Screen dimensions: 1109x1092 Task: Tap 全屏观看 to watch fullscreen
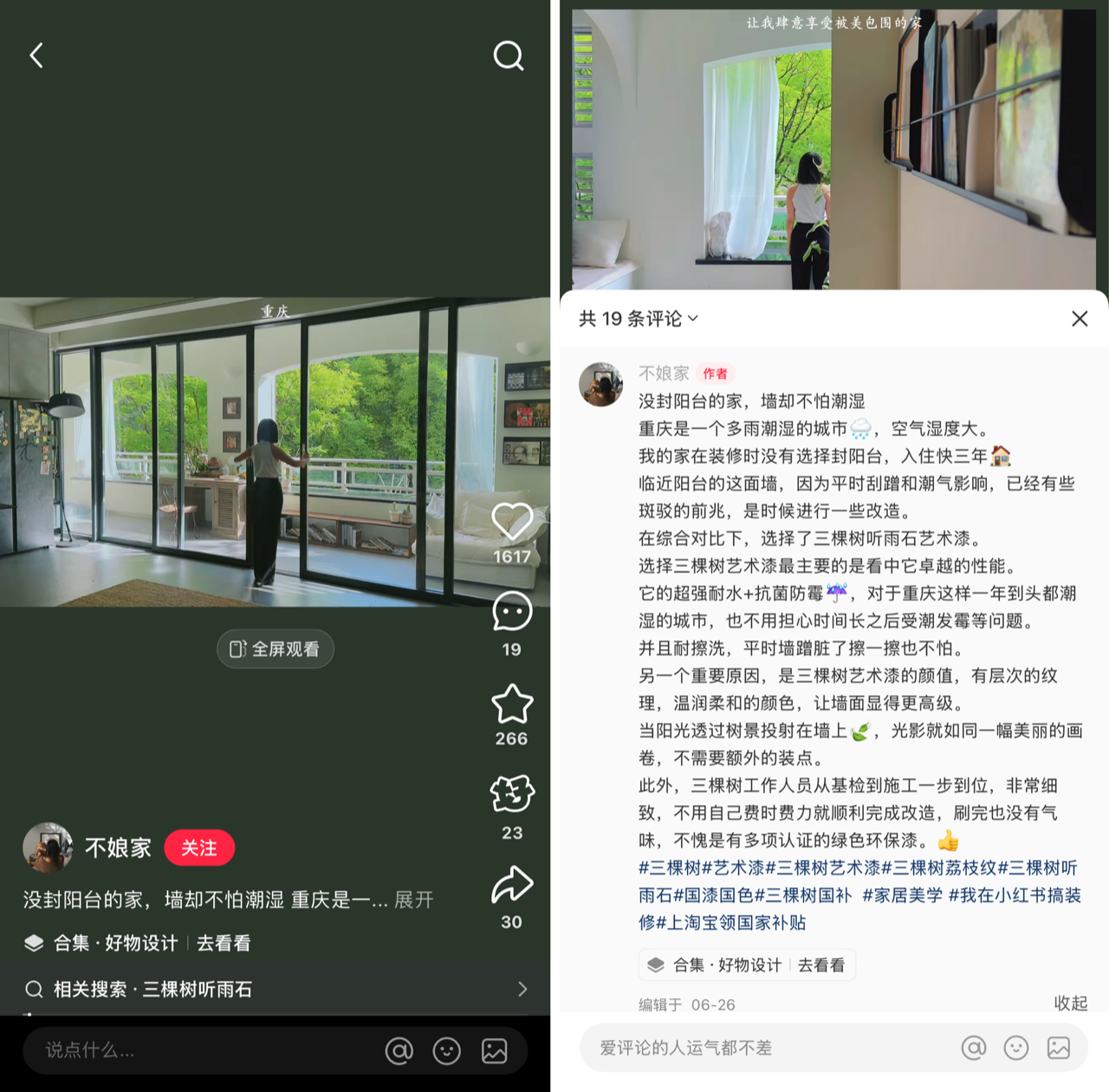coord(275,649)
